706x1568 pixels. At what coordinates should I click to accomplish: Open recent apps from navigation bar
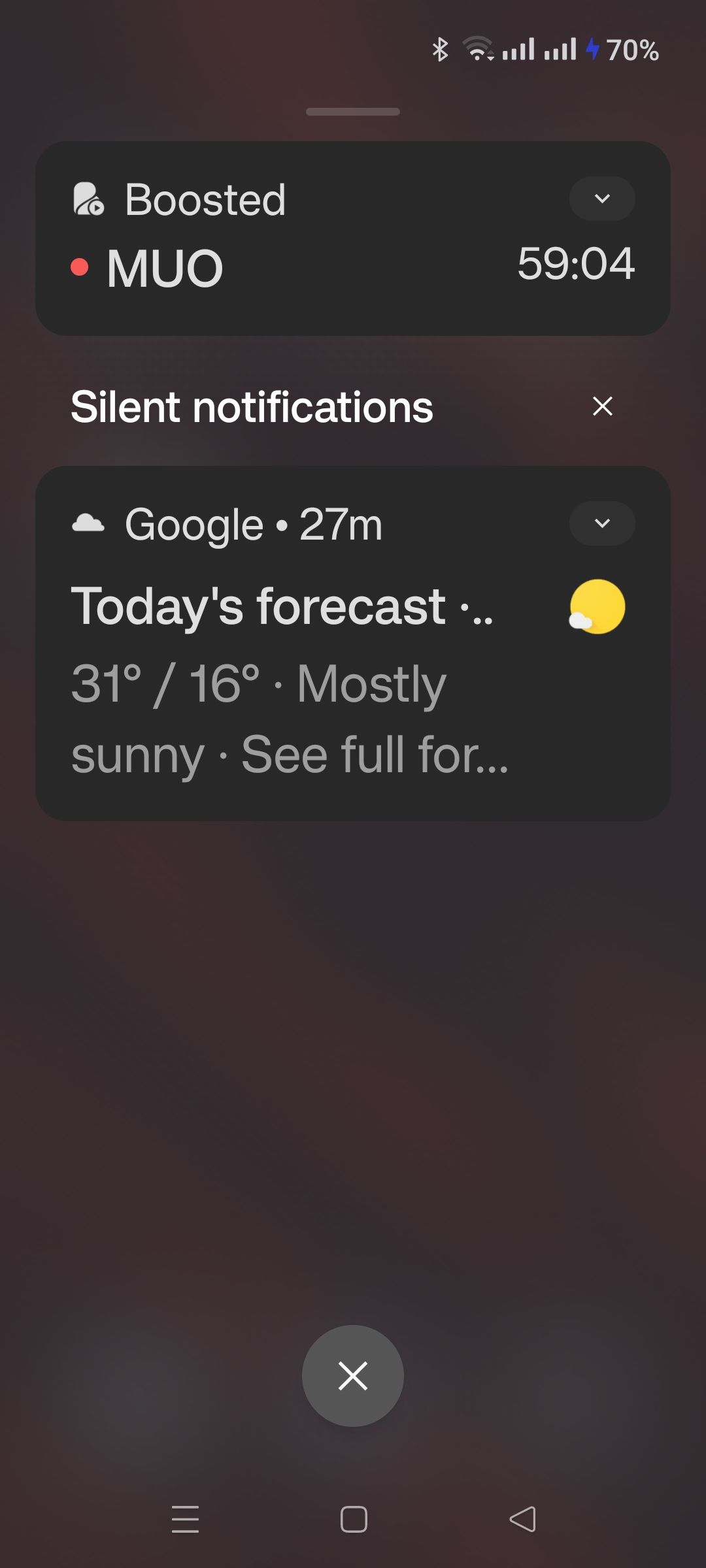pos(185,1519)
